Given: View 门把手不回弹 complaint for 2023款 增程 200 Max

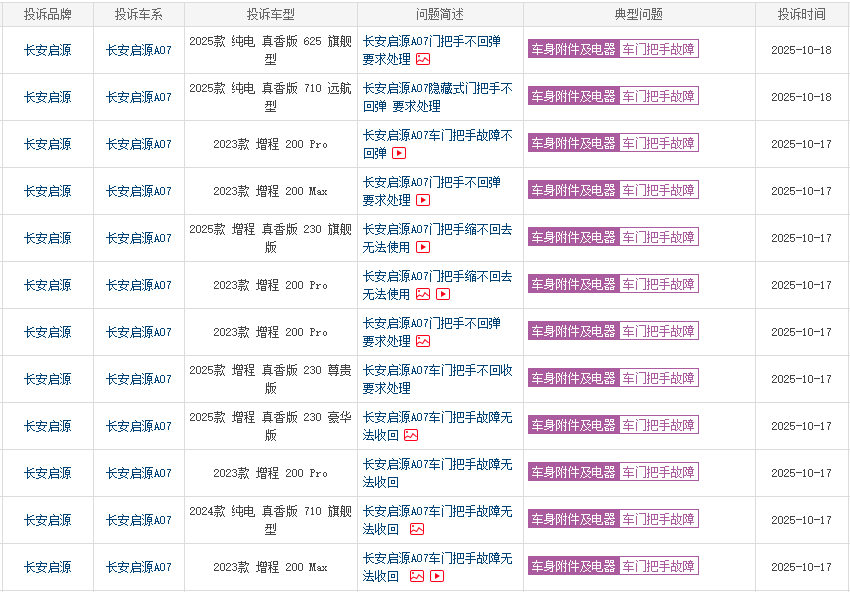Looking at the screenshot, I should pos(431,183).
